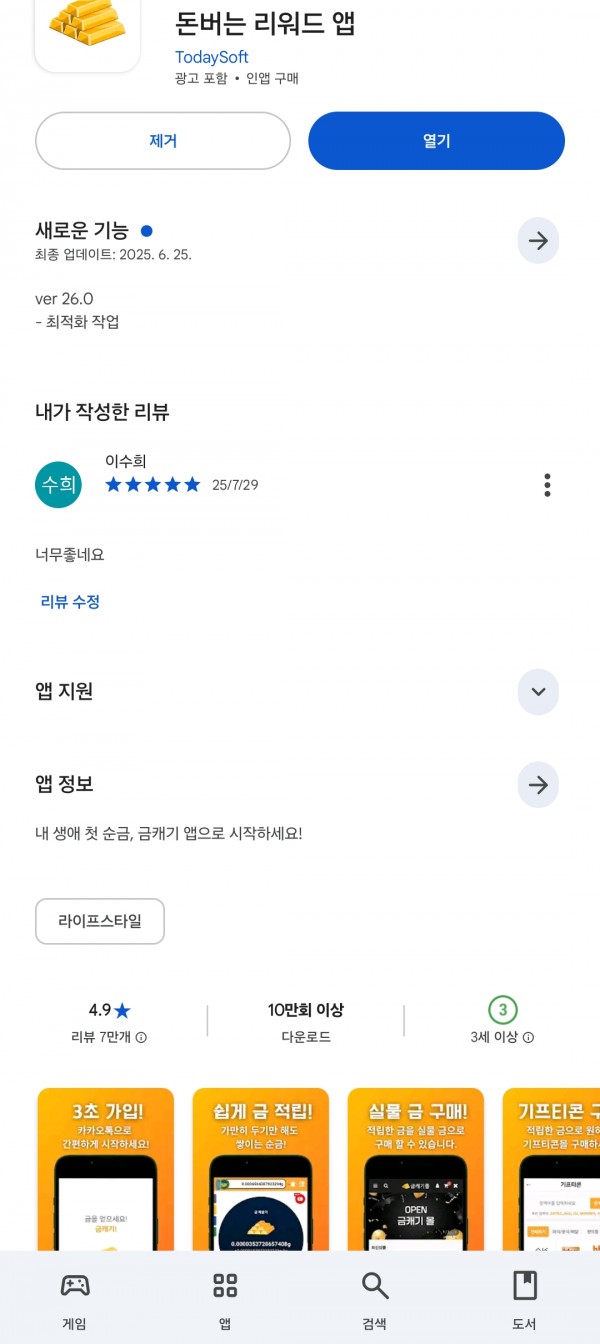600x1344 pixels.
Task: Select the 라이프스타일 category chip
Action: click(100, 921)
